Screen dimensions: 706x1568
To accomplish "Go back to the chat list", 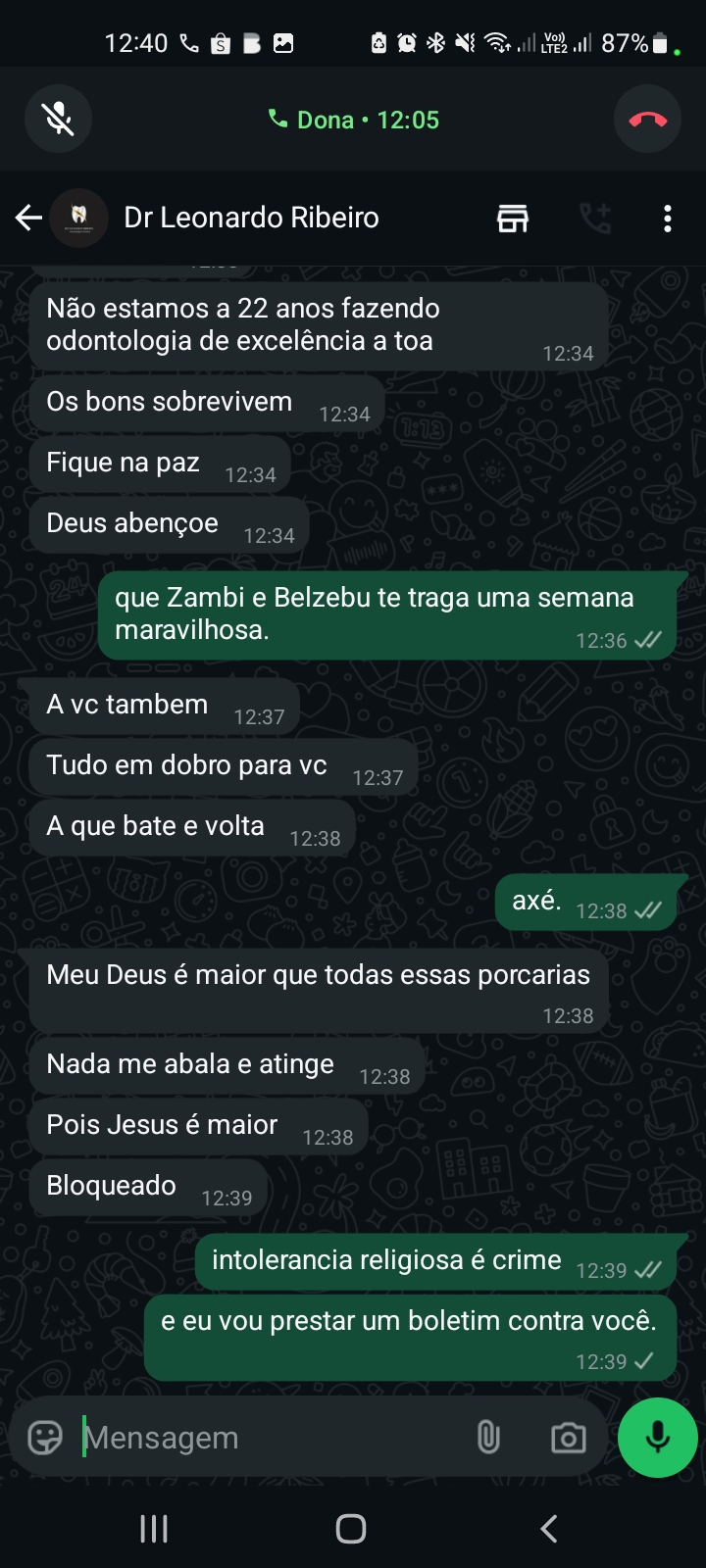I will tap(28, 218).
